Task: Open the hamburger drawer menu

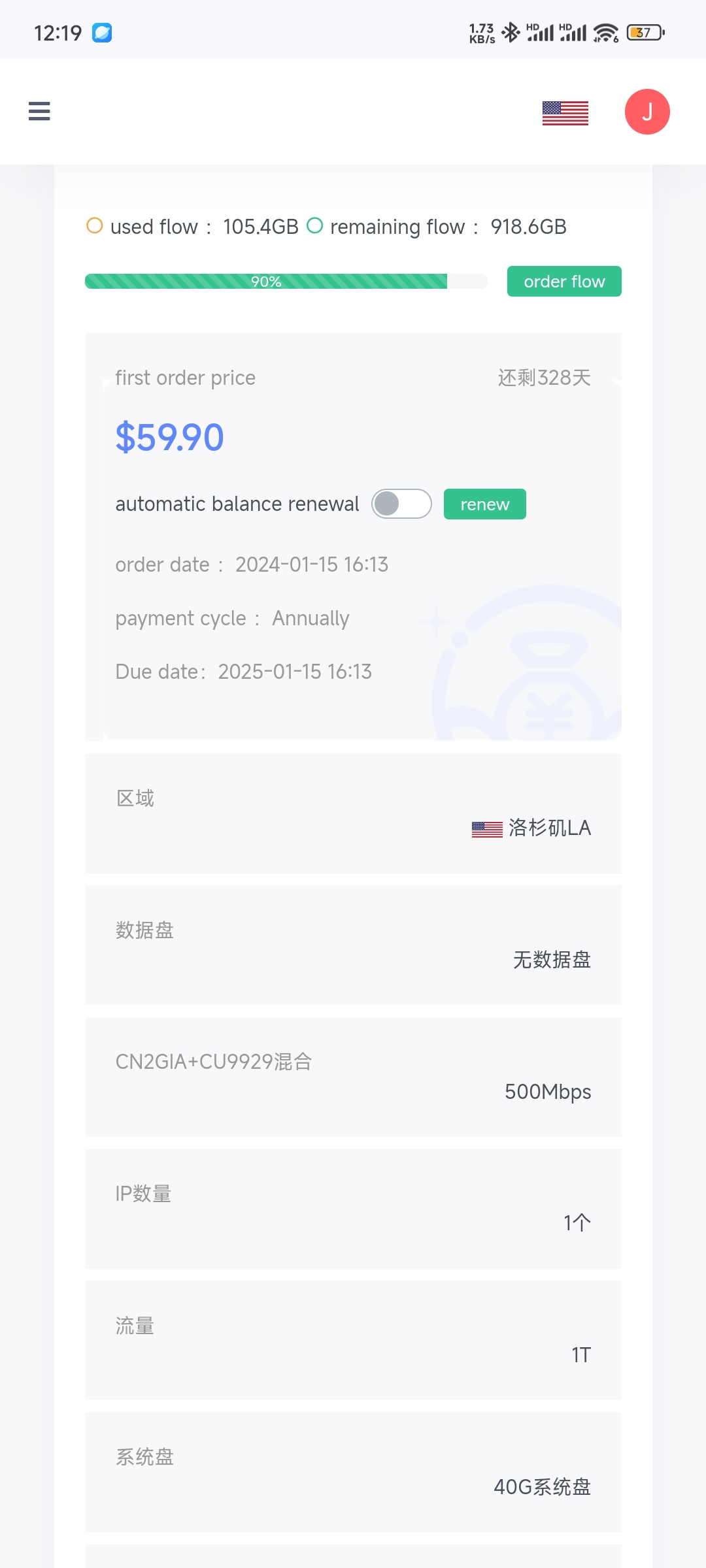Action: (x=39, y=111)
